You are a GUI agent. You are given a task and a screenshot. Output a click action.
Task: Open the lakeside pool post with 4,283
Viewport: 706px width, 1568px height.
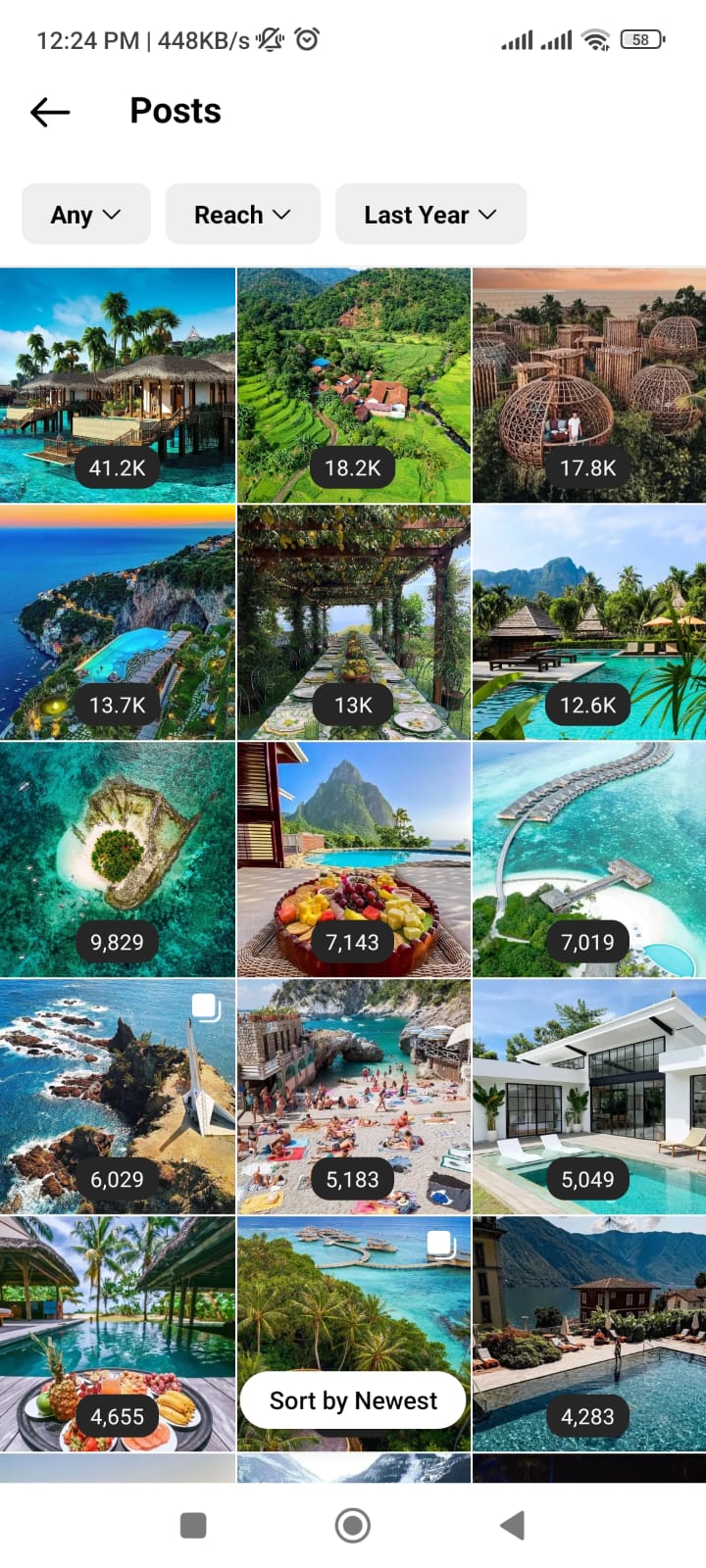[588, 1334]
